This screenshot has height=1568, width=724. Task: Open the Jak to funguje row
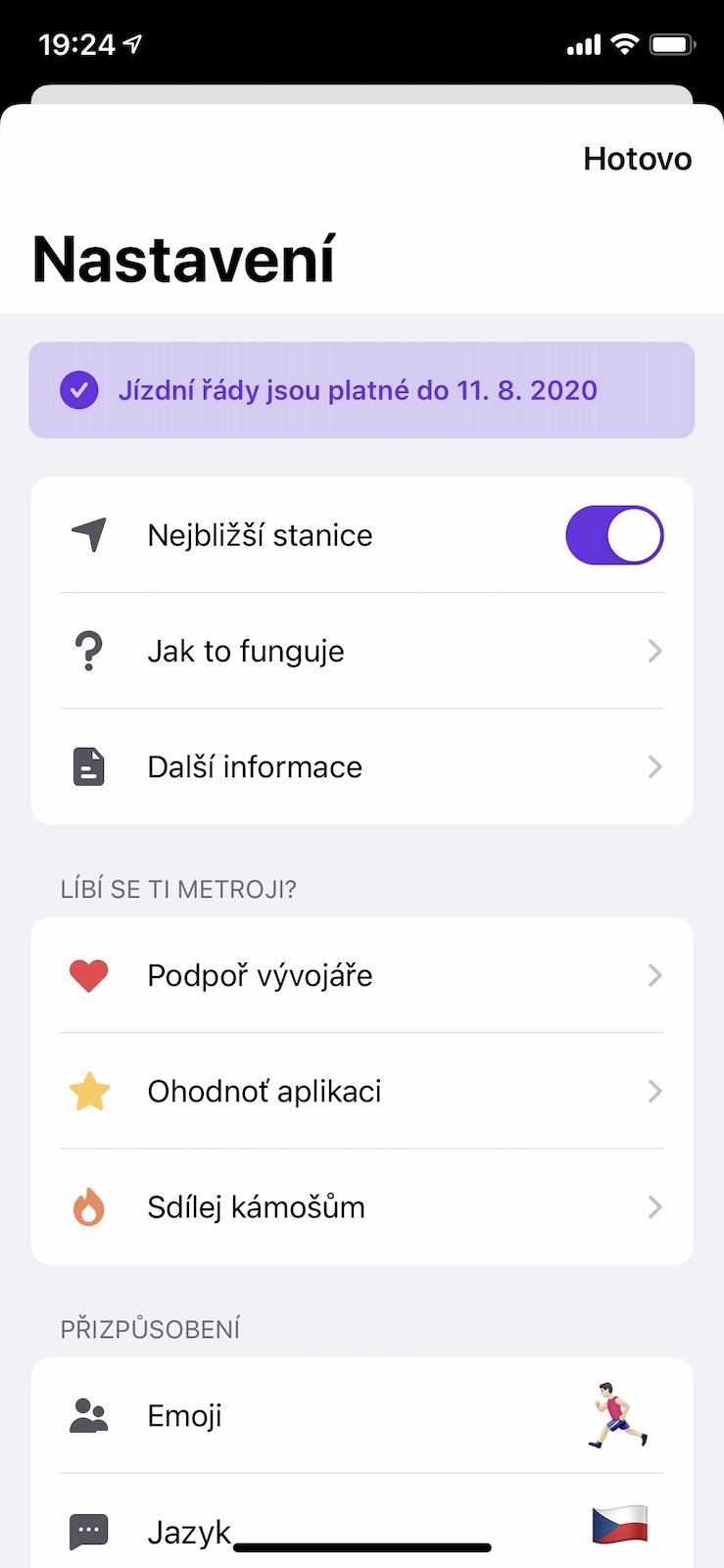coord(362,651)
